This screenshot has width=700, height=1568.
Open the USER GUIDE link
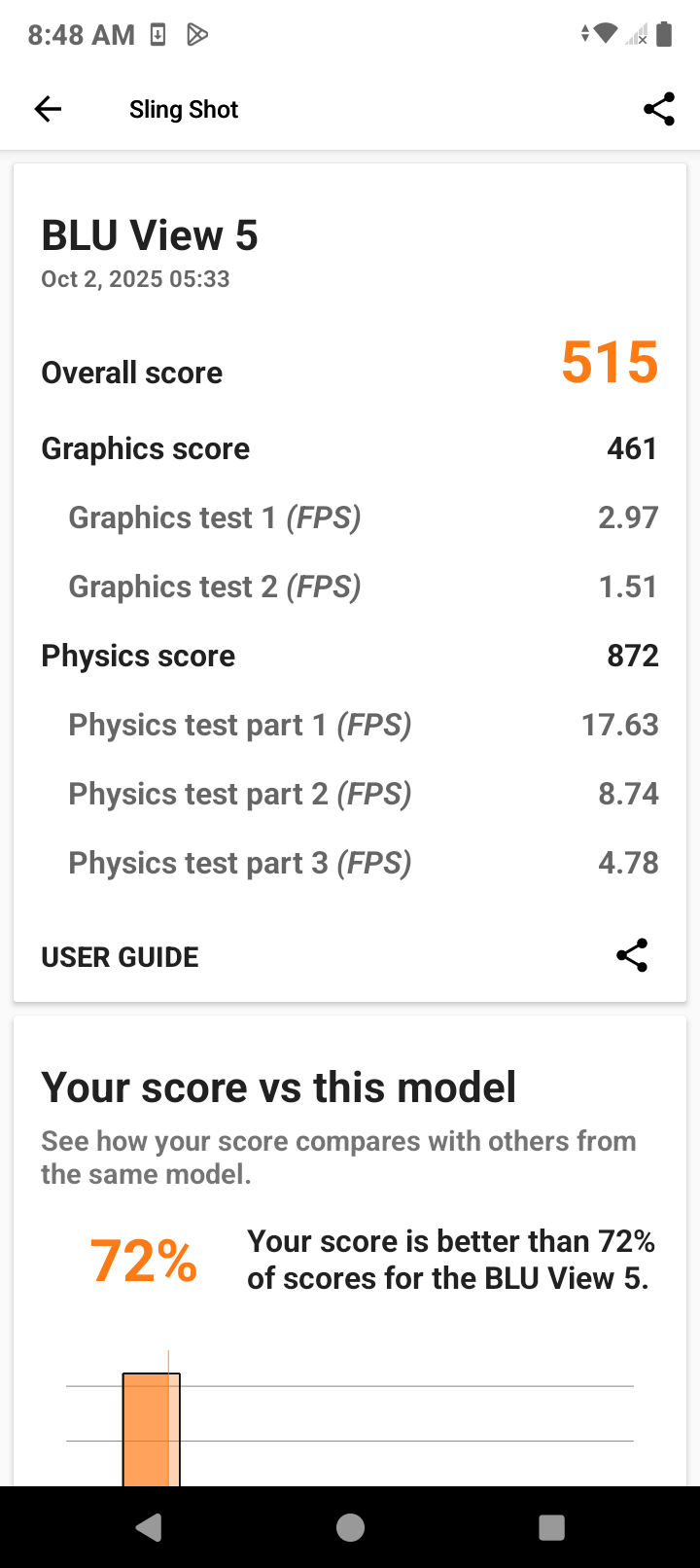[120, 957]
